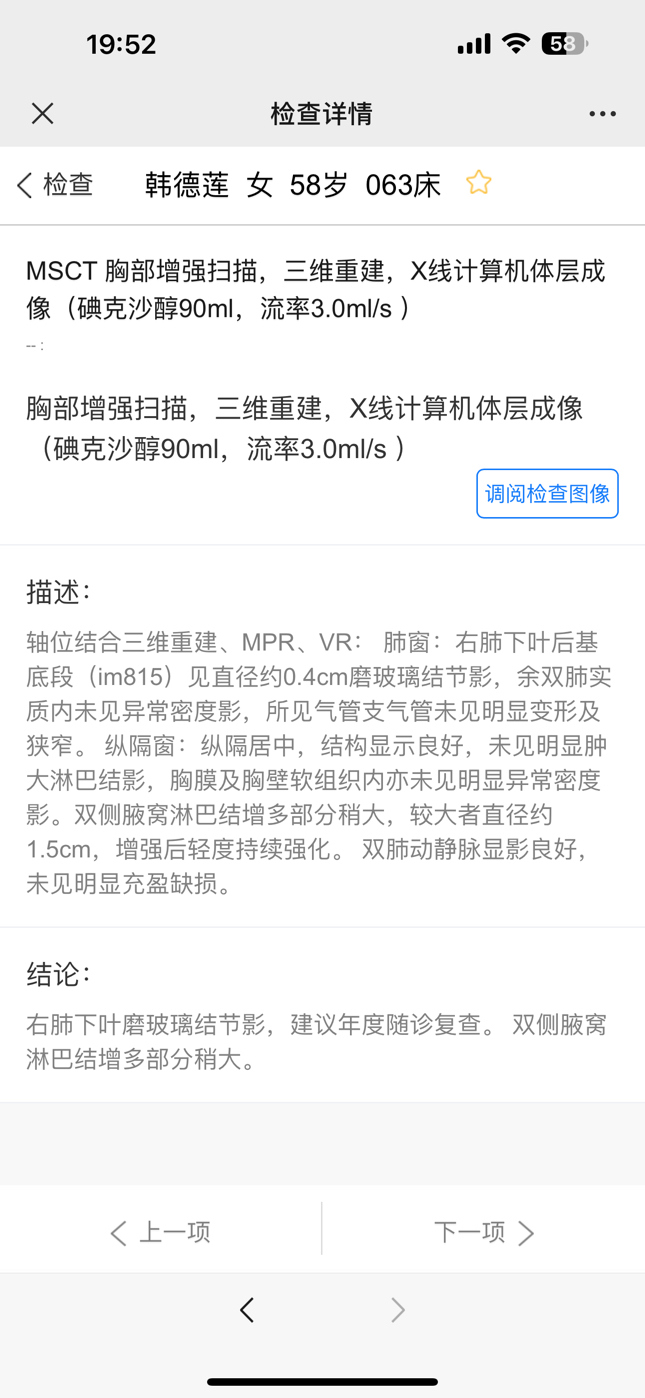Open 调阅检查图像 to view images

click(x=547, y=493)
